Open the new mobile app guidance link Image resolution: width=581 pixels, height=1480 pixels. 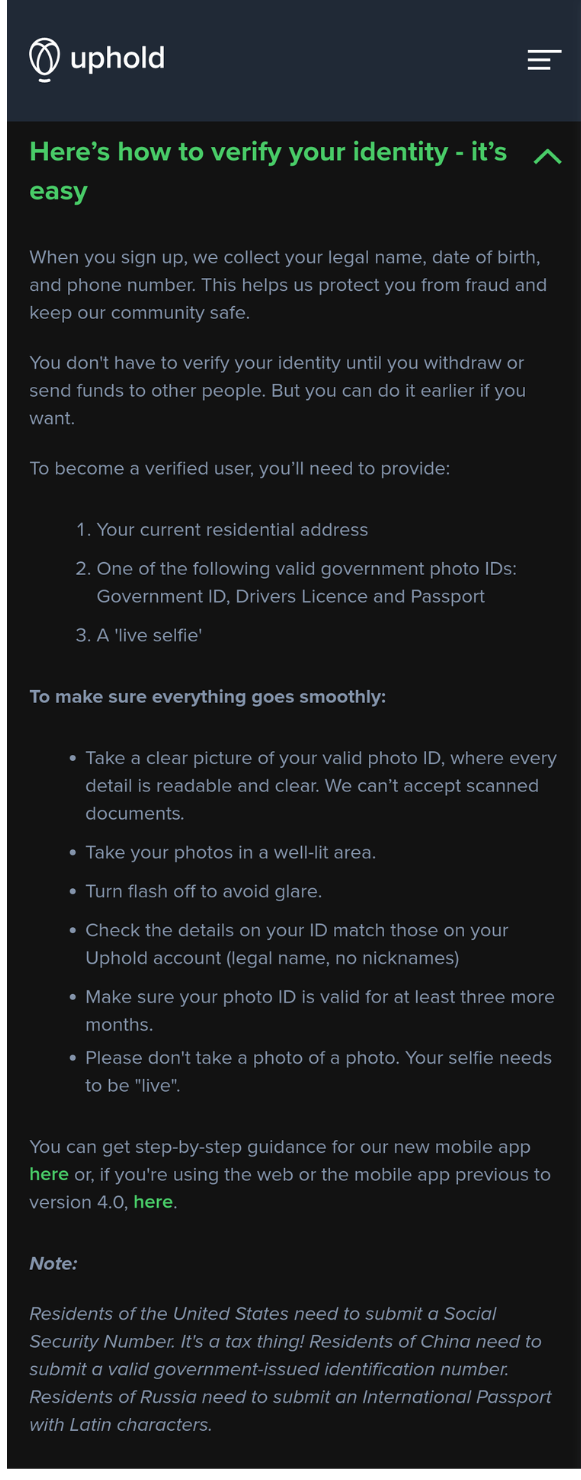[49, 1174]
